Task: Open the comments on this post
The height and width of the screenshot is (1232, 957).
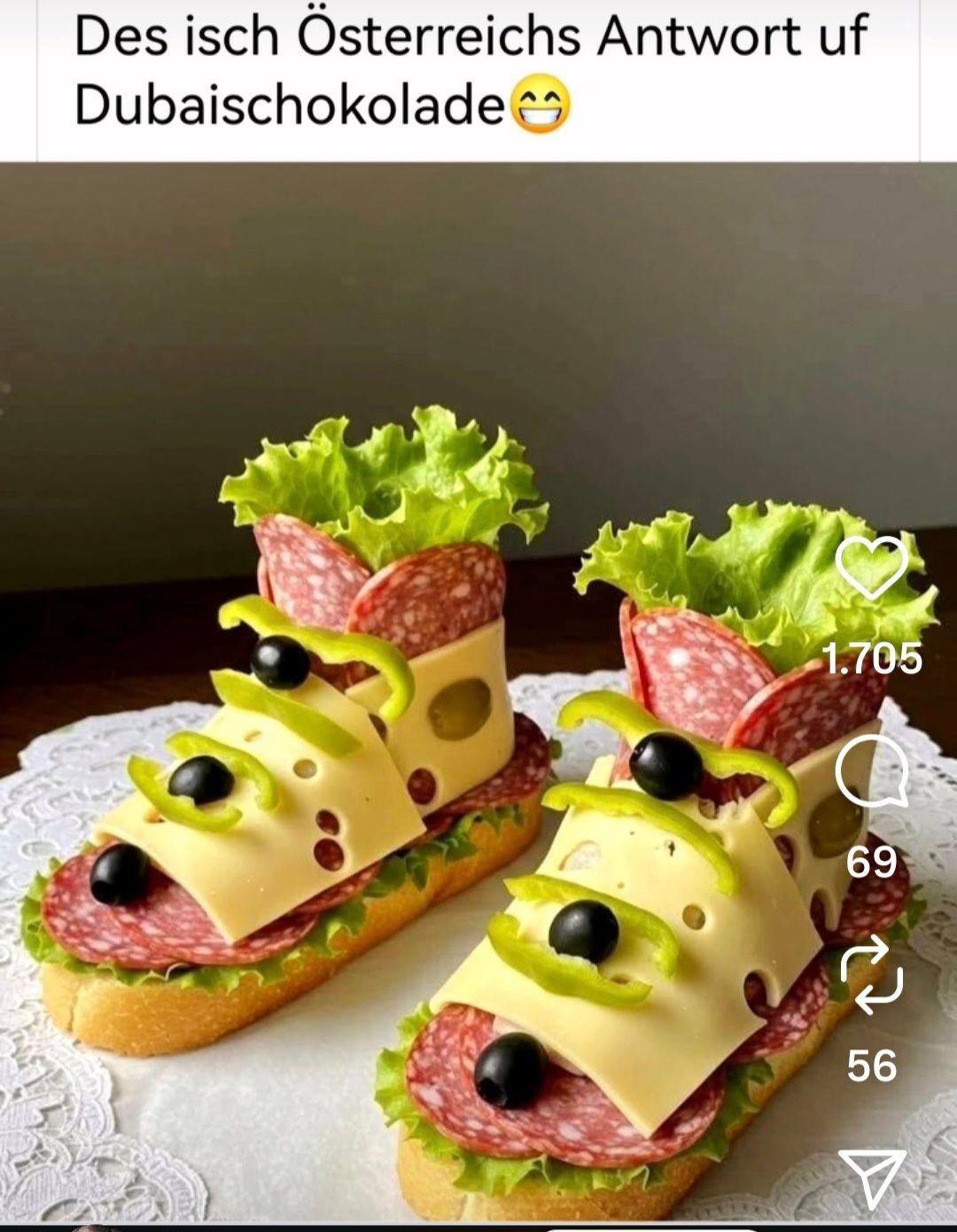Action: [x=872, y=771]
